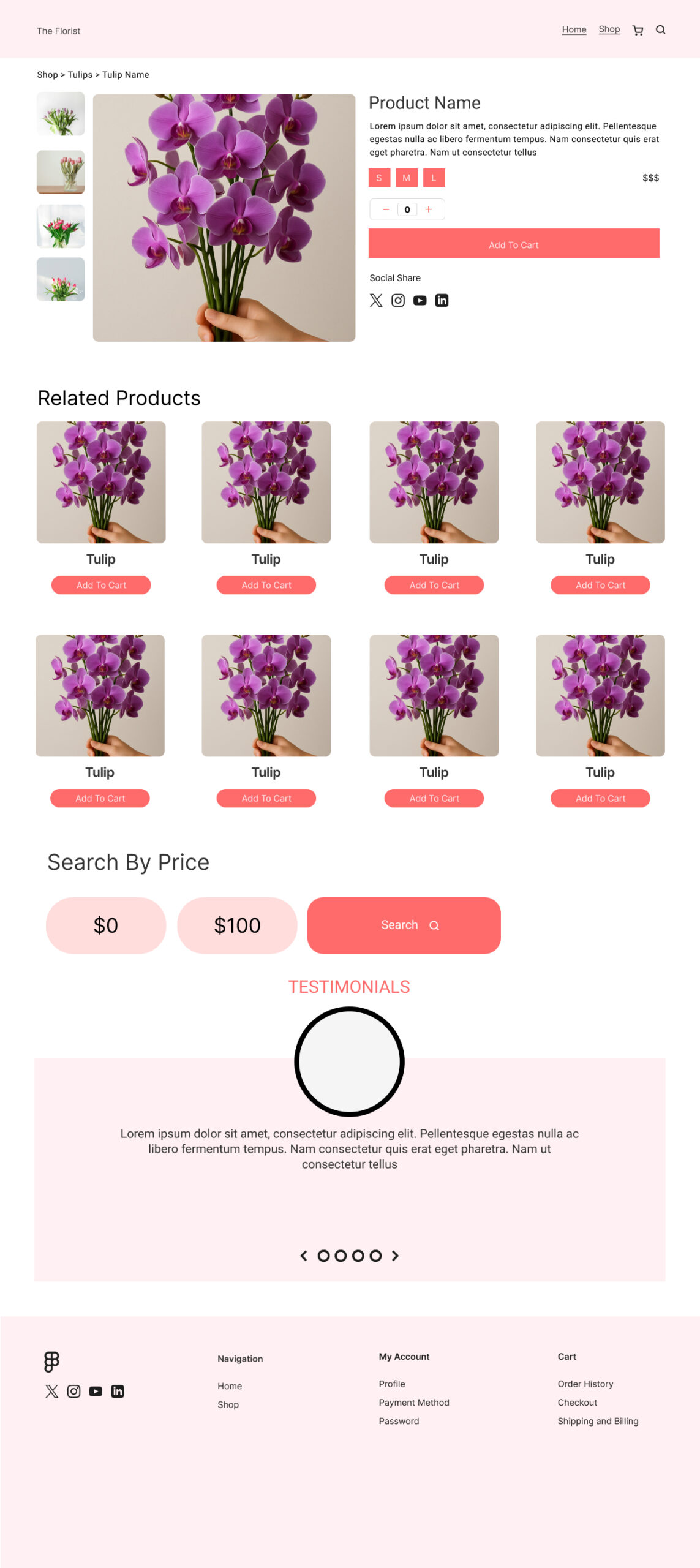
Task: Show the next testimonial with right arrow
Action: [395, 1256]
